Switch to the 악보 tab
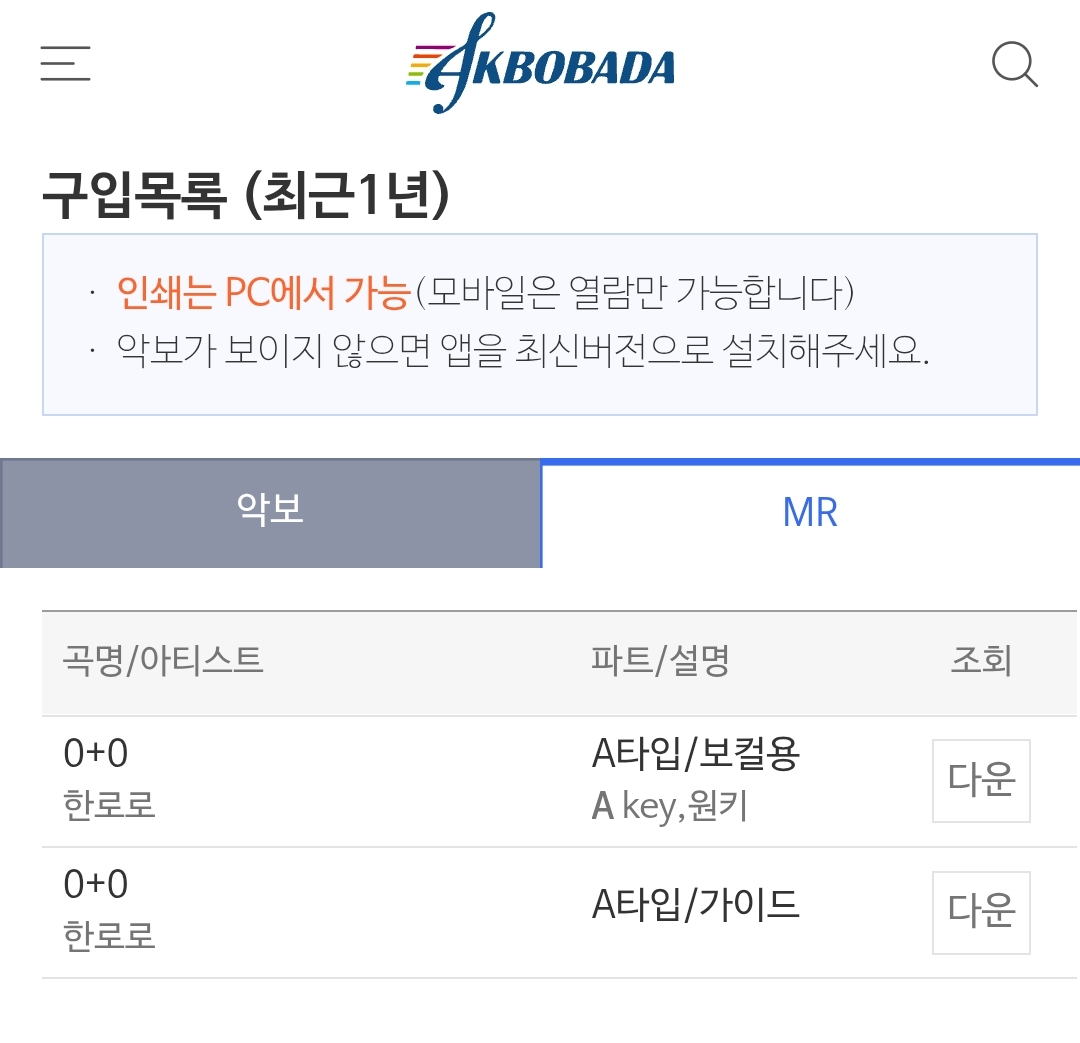 tap(270, 513)
